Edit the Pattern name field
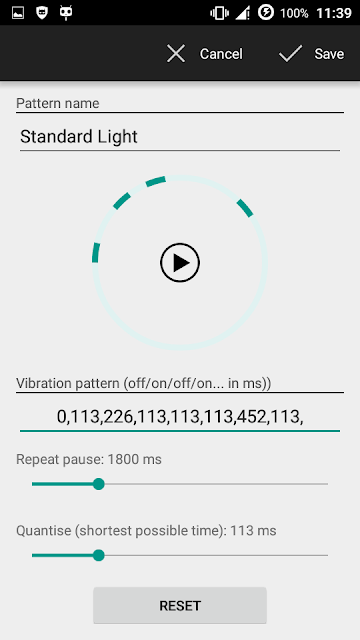The image size is (360, 640). (x=180, y=137)
